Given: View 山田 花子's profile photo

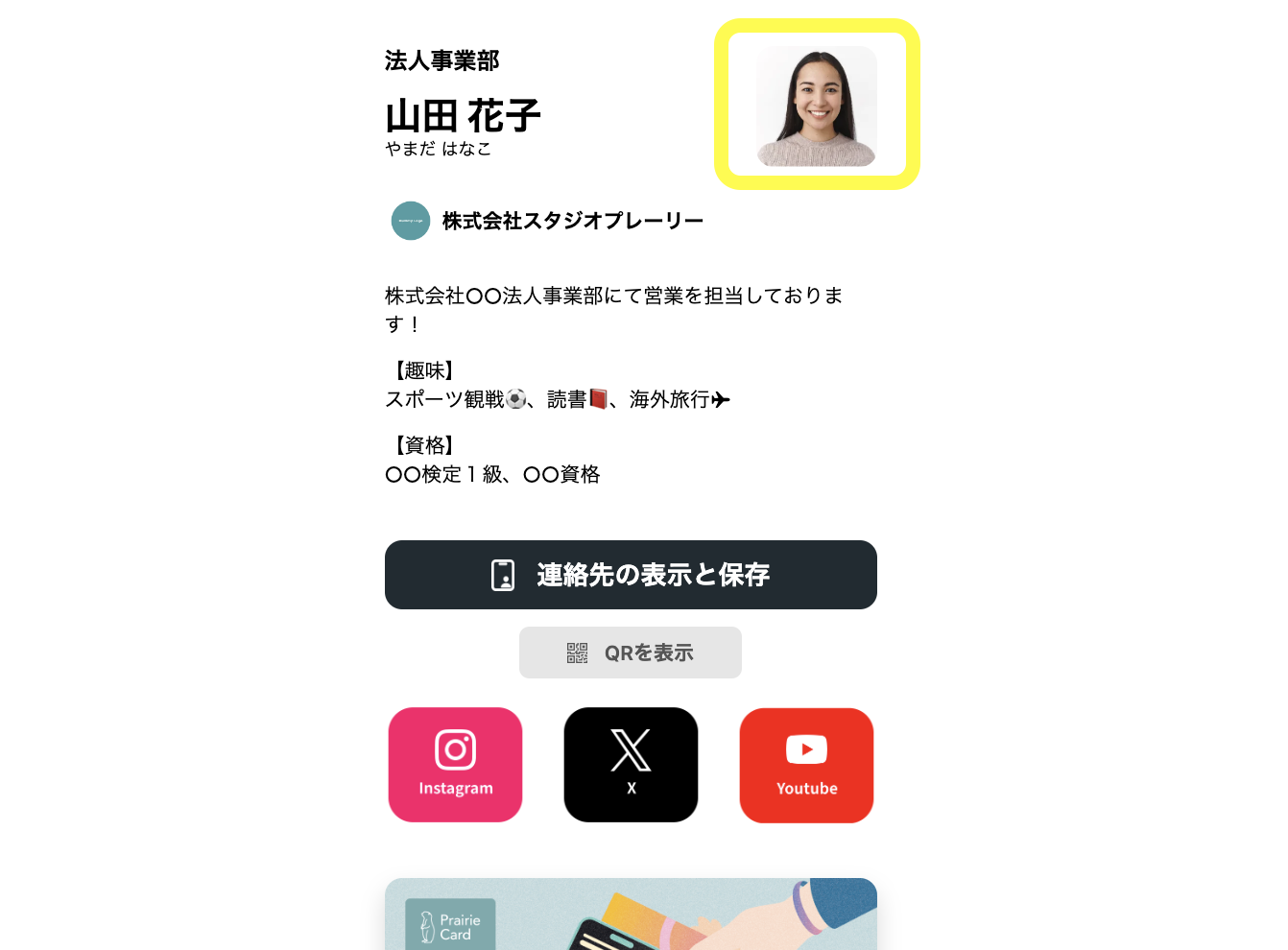Looking at the screenshot, I should [817, 106].
